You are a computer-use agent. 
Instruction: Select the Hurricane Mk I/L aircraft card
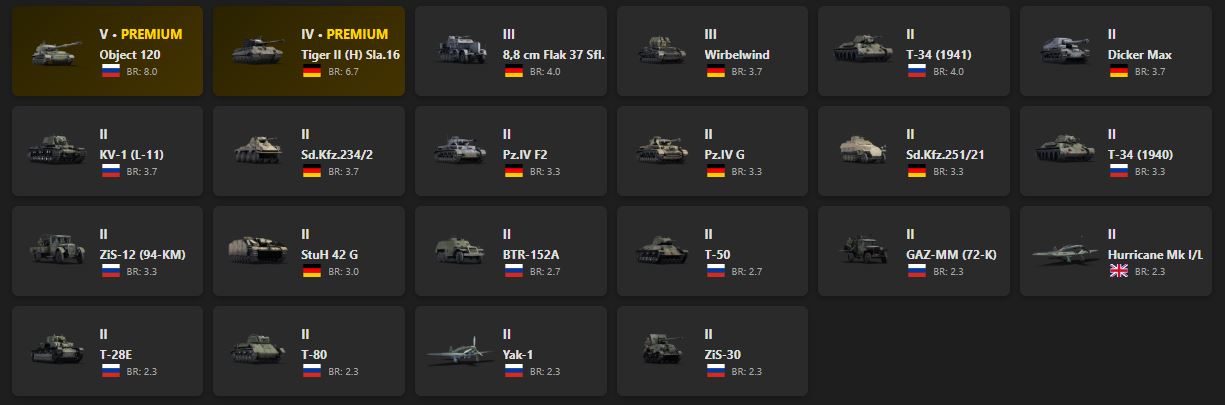1116,251
